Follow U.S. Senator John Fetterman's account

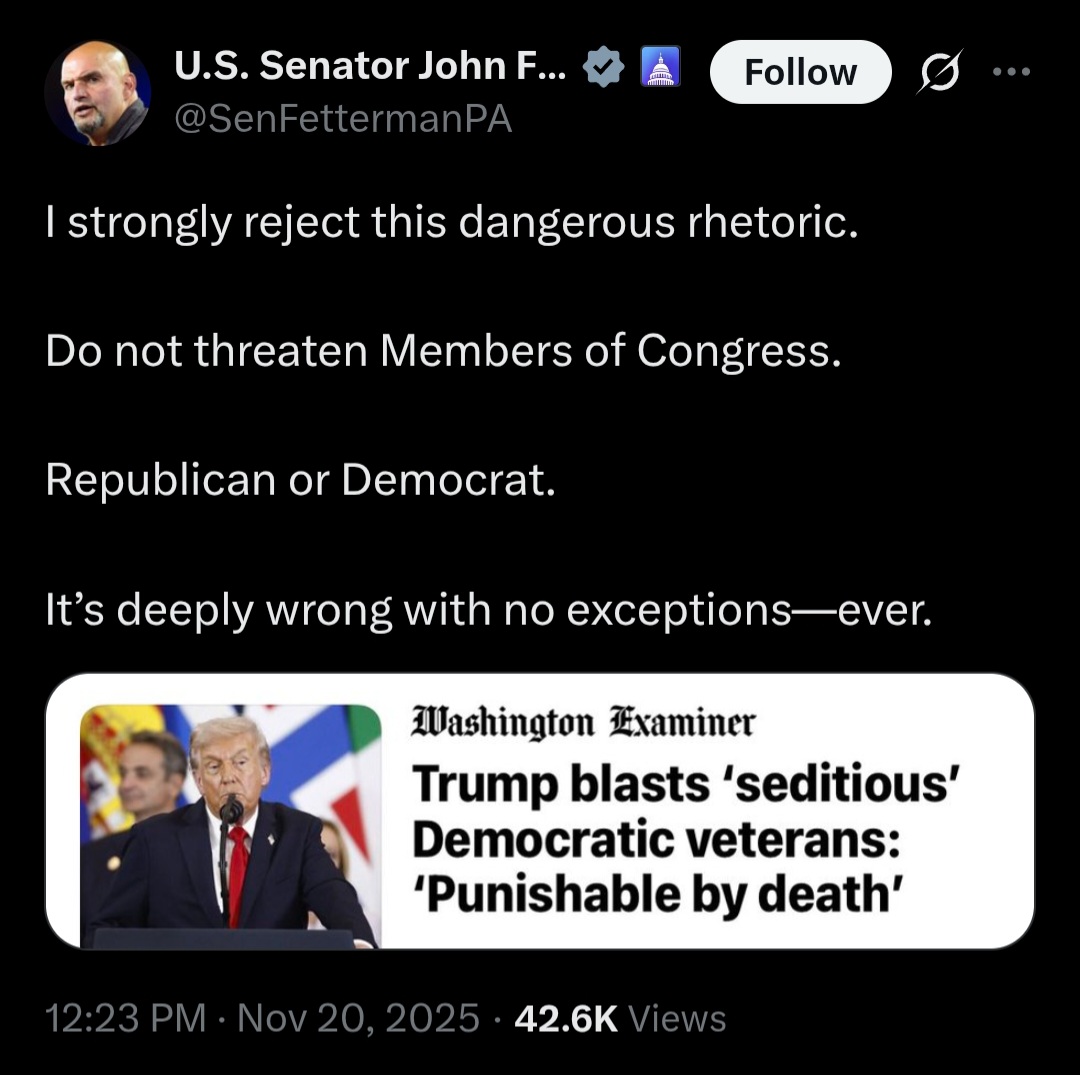[x=800, y=73]
